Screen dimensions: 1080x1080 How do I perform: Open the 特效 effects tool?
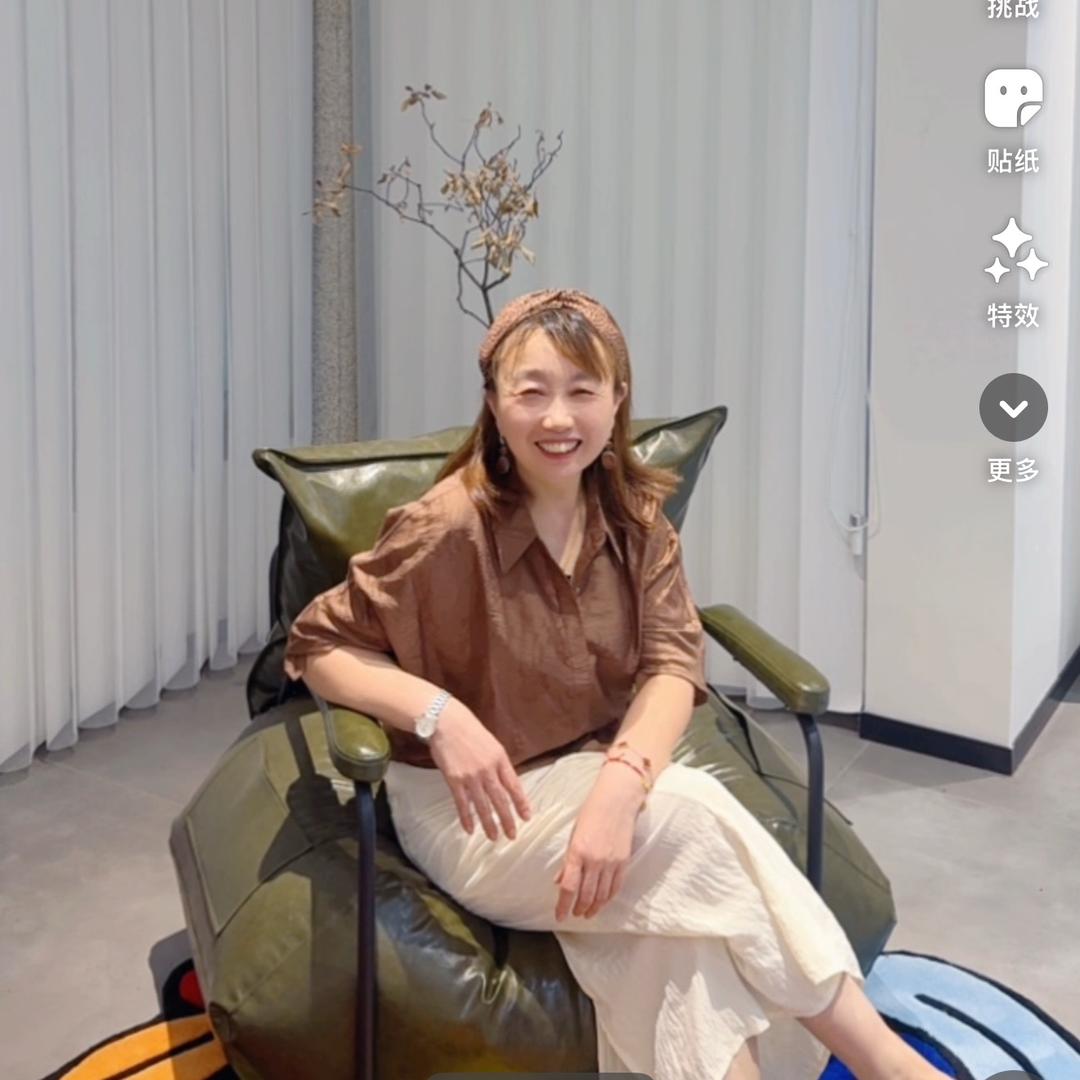click(x=1013, y=252)
